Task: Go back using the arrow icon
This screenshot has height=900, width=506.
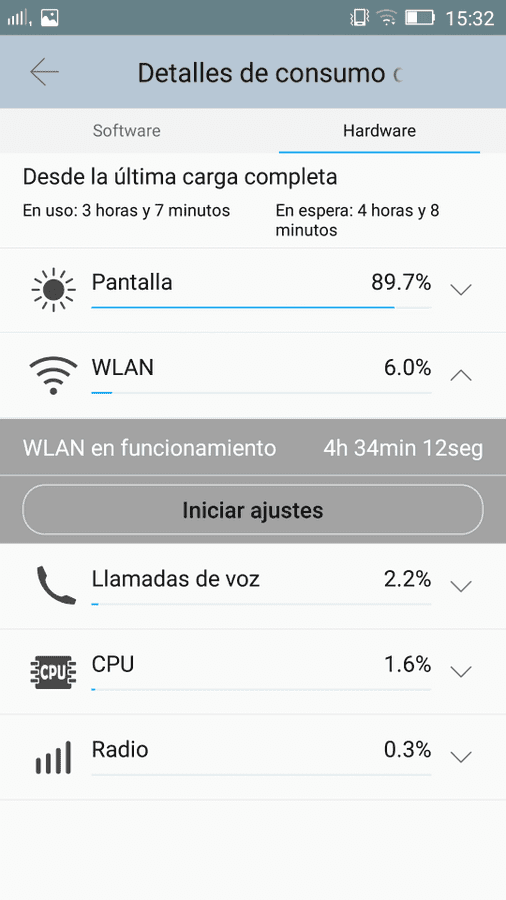Action: pyautogui.click(x=44, y=72)
